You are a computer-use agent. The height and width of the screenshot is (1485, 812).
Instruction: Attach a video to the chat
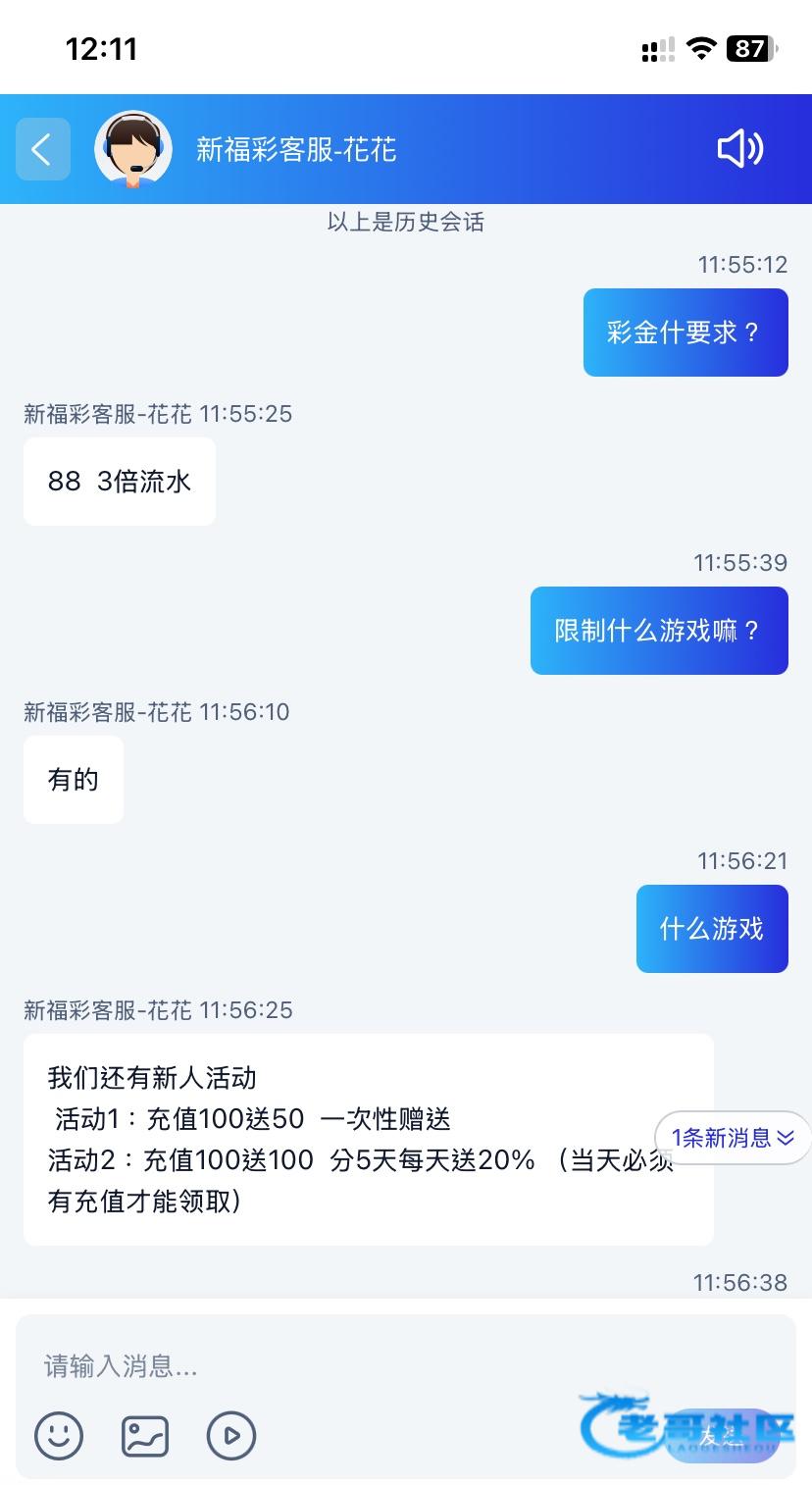231,1436
